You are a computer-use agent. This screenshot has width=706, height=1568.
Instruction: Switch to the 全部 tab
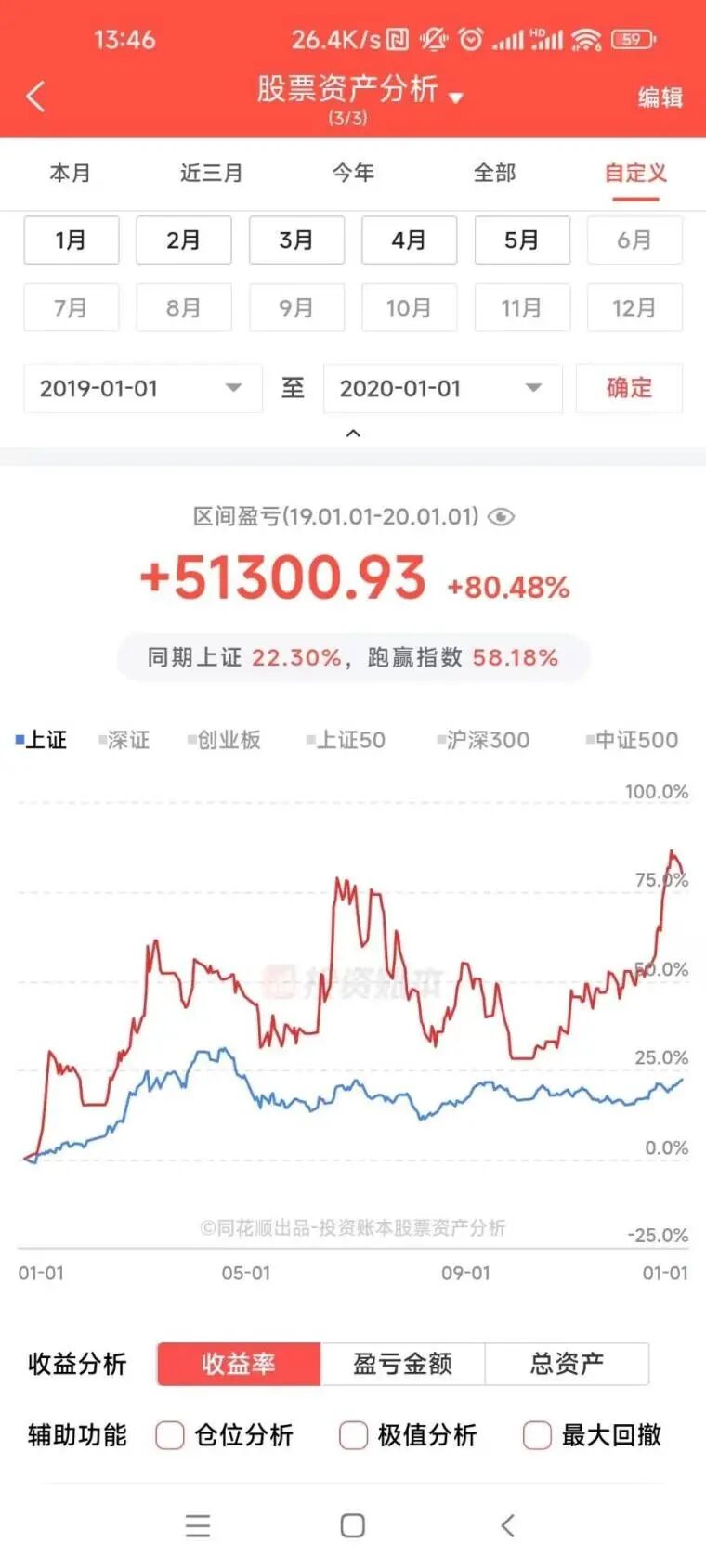coord(494,173)
